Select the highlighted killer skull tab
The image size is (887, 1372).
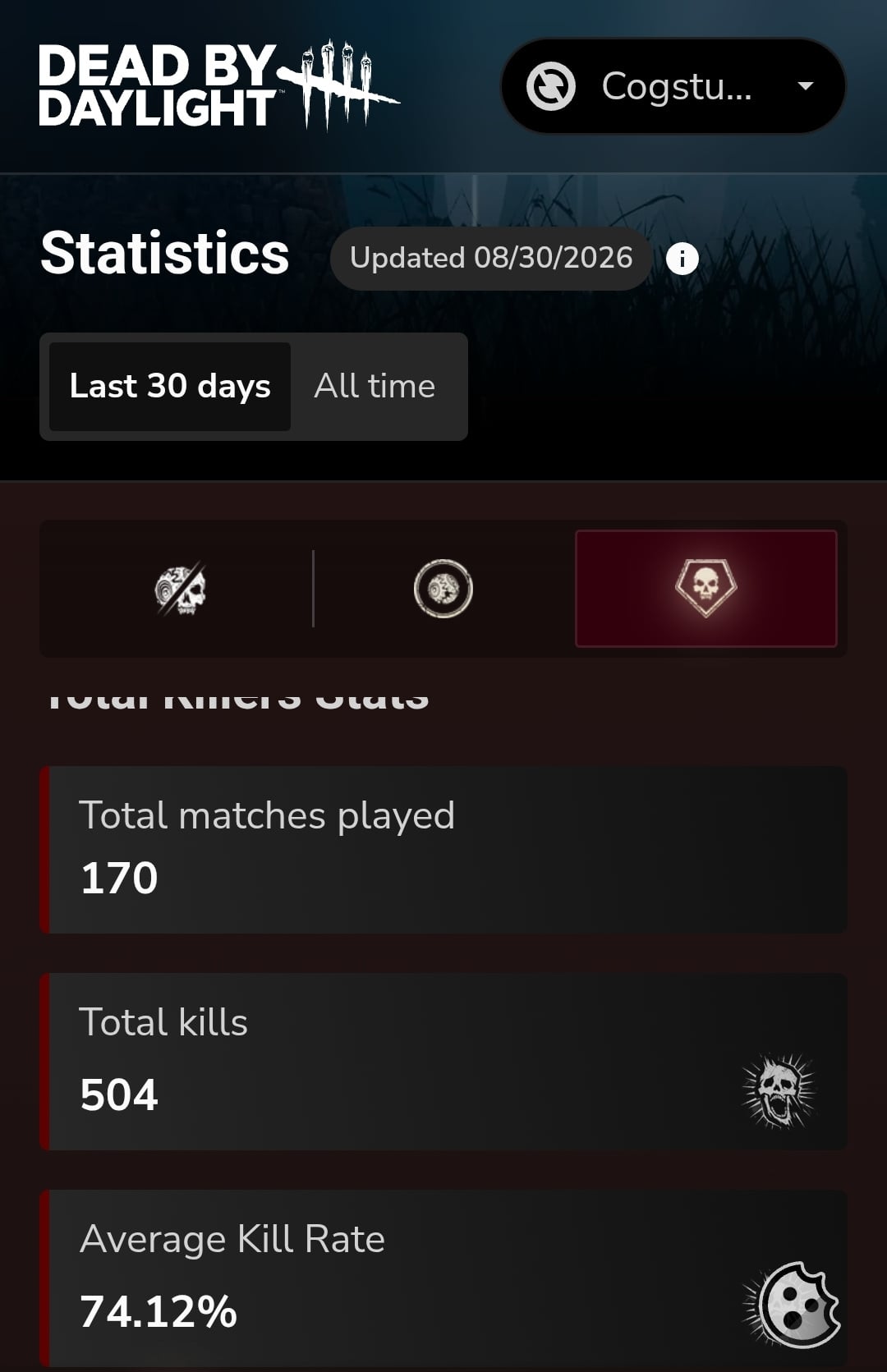(706, 589)
